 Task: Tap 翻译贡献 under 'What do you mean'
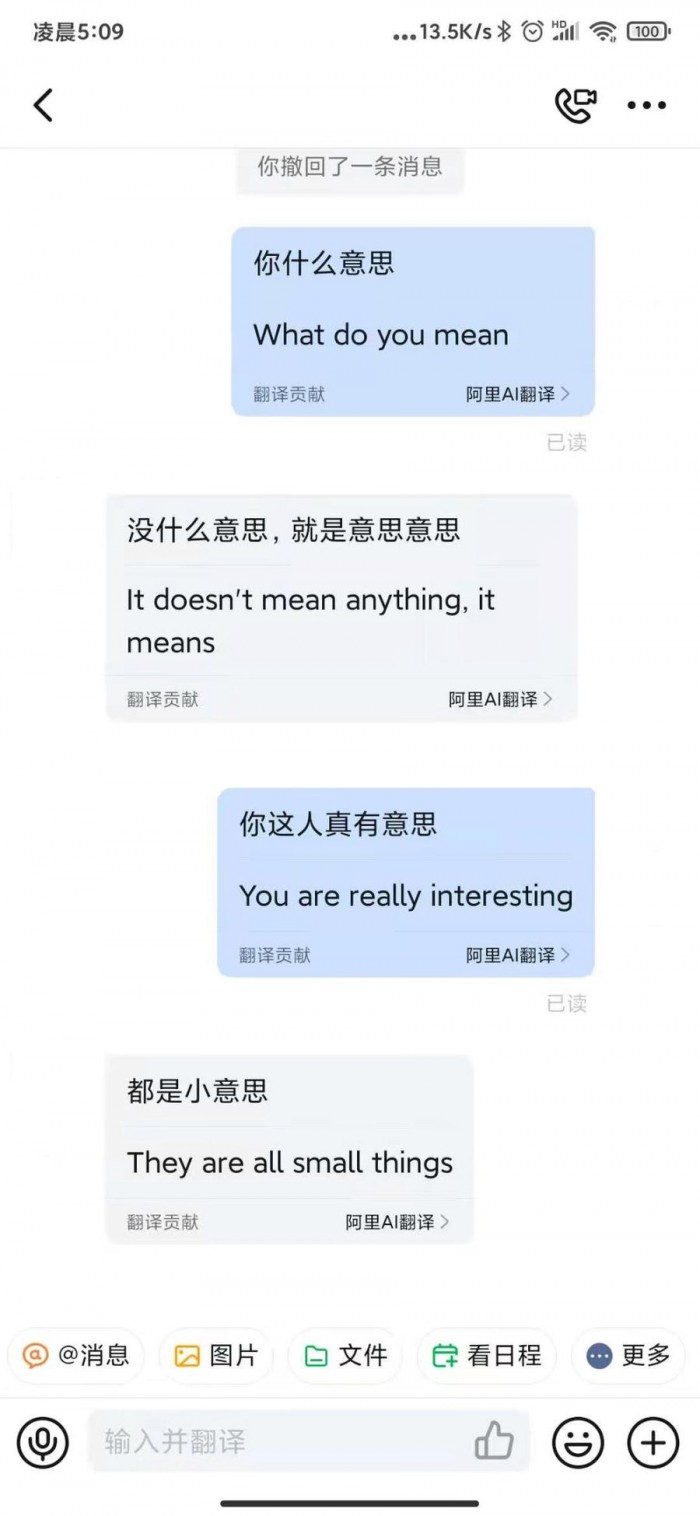(289, 394)
